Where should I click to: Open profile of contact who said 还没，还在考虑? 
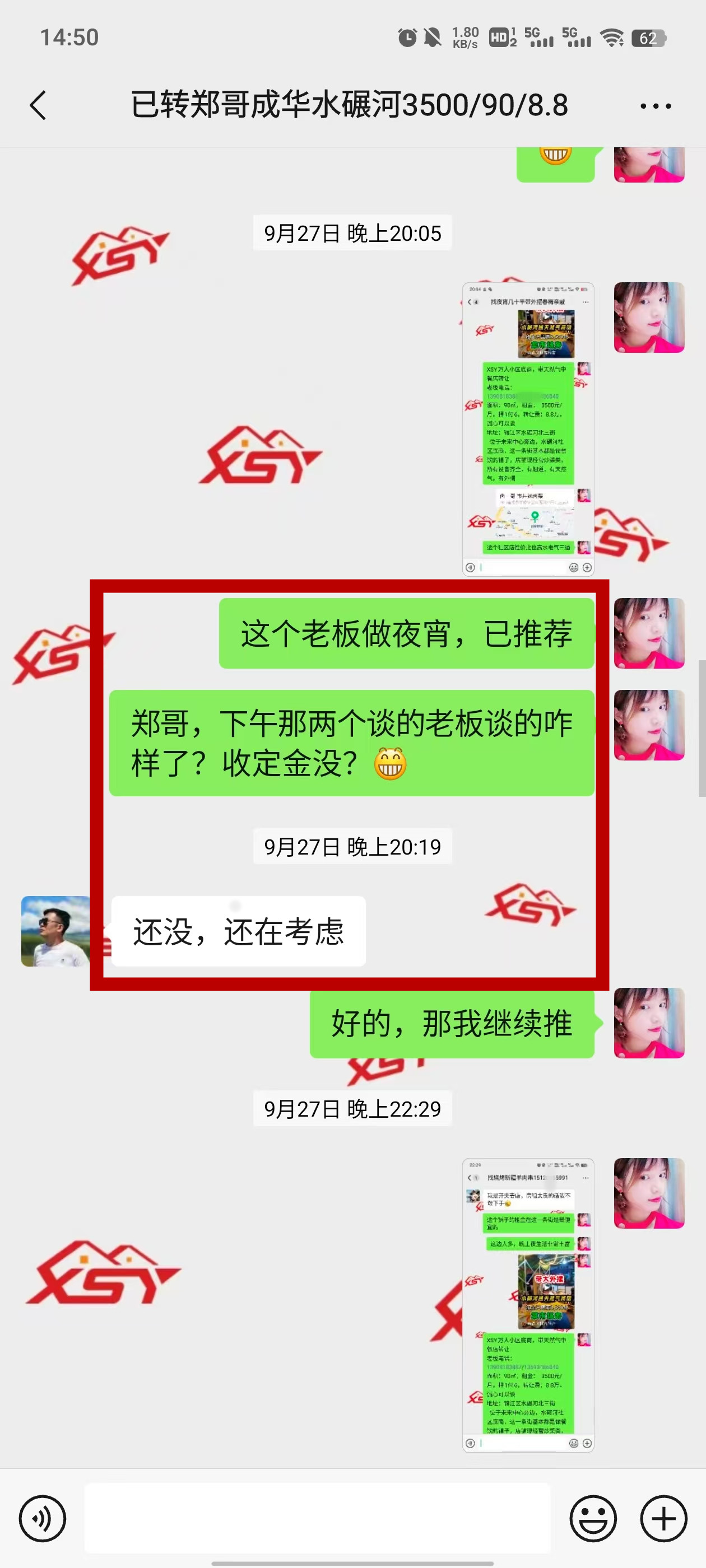pos(55,931)
